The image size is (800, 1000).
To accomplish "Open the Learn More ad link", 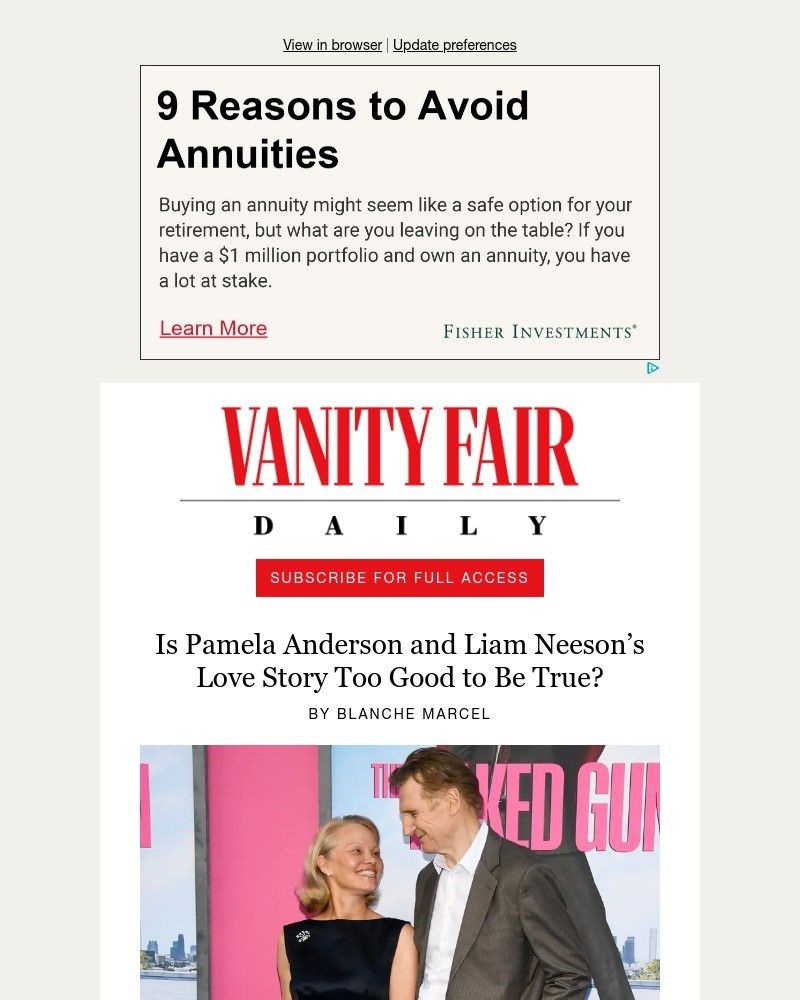I will (213, 328).
